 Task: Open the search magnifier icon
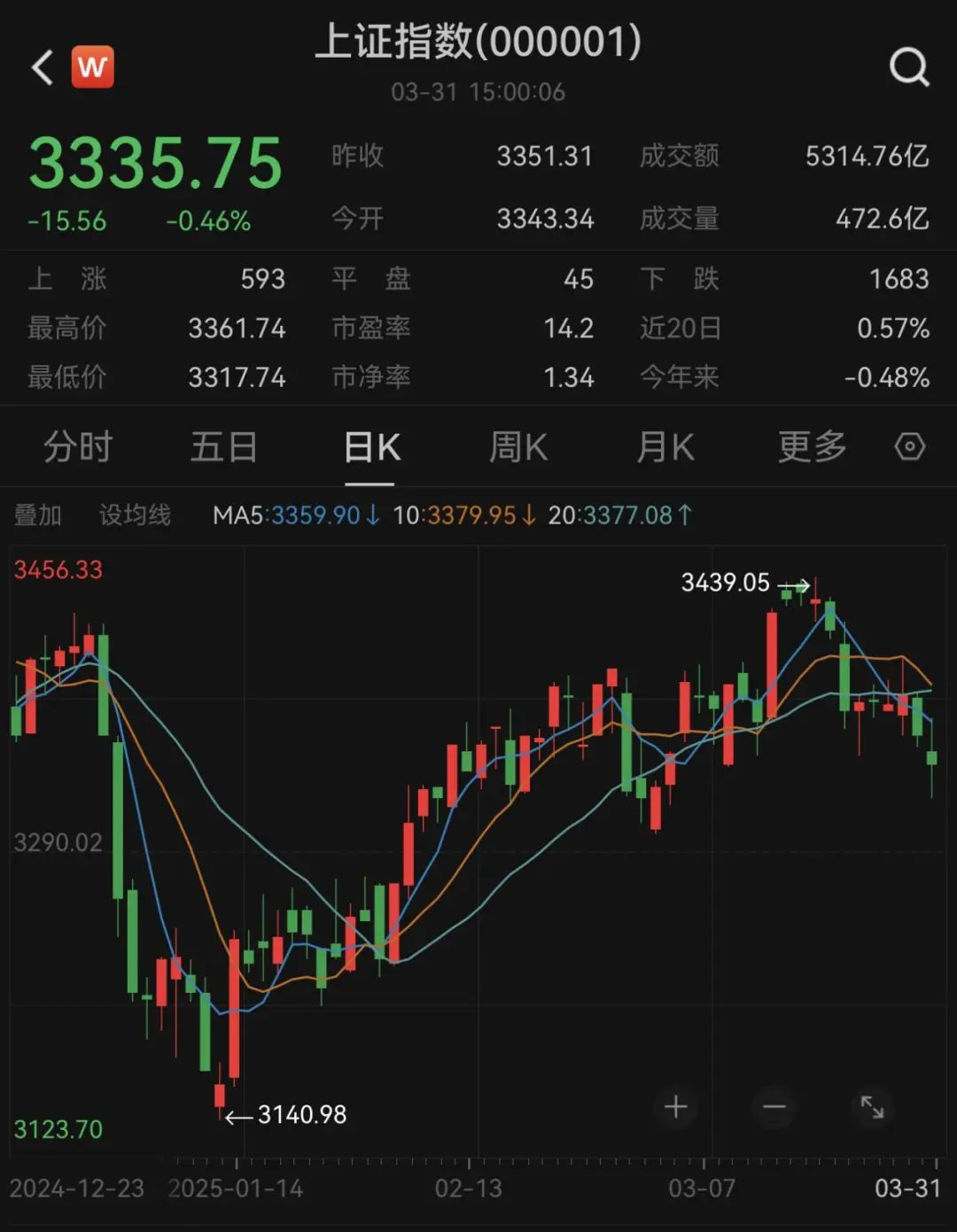(909, 67)
